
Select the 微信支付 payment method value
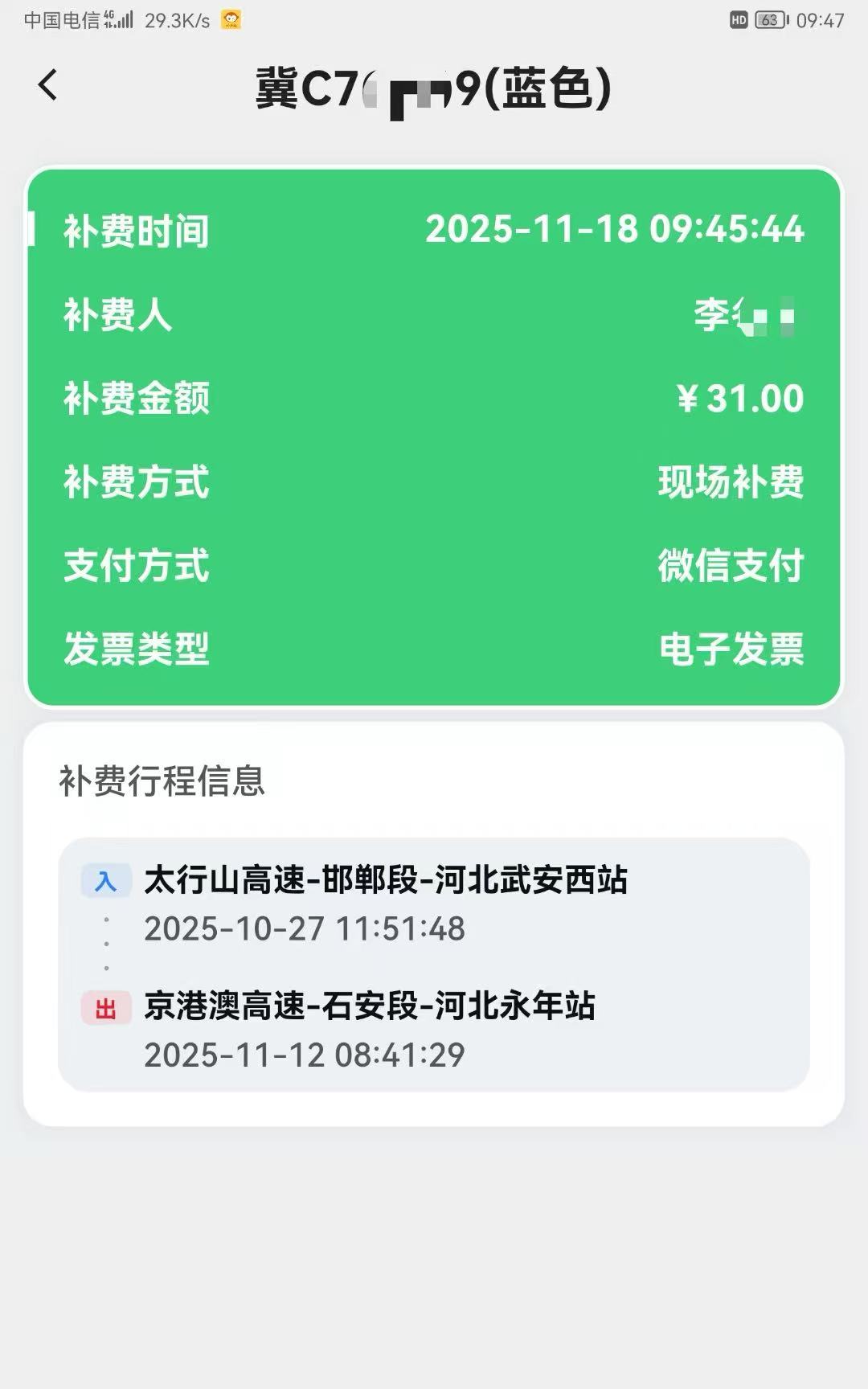(x=730, y=567)
